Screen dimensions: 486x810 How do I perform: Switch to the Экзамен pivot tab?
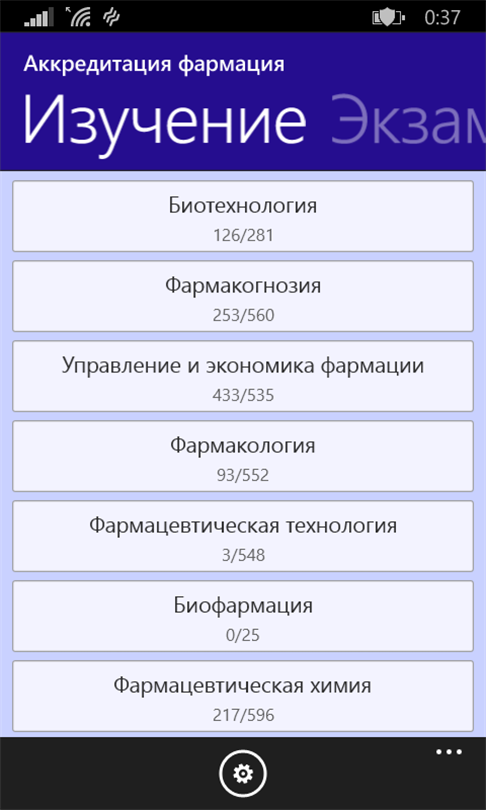pyautogui.click(x=408, y=119)
